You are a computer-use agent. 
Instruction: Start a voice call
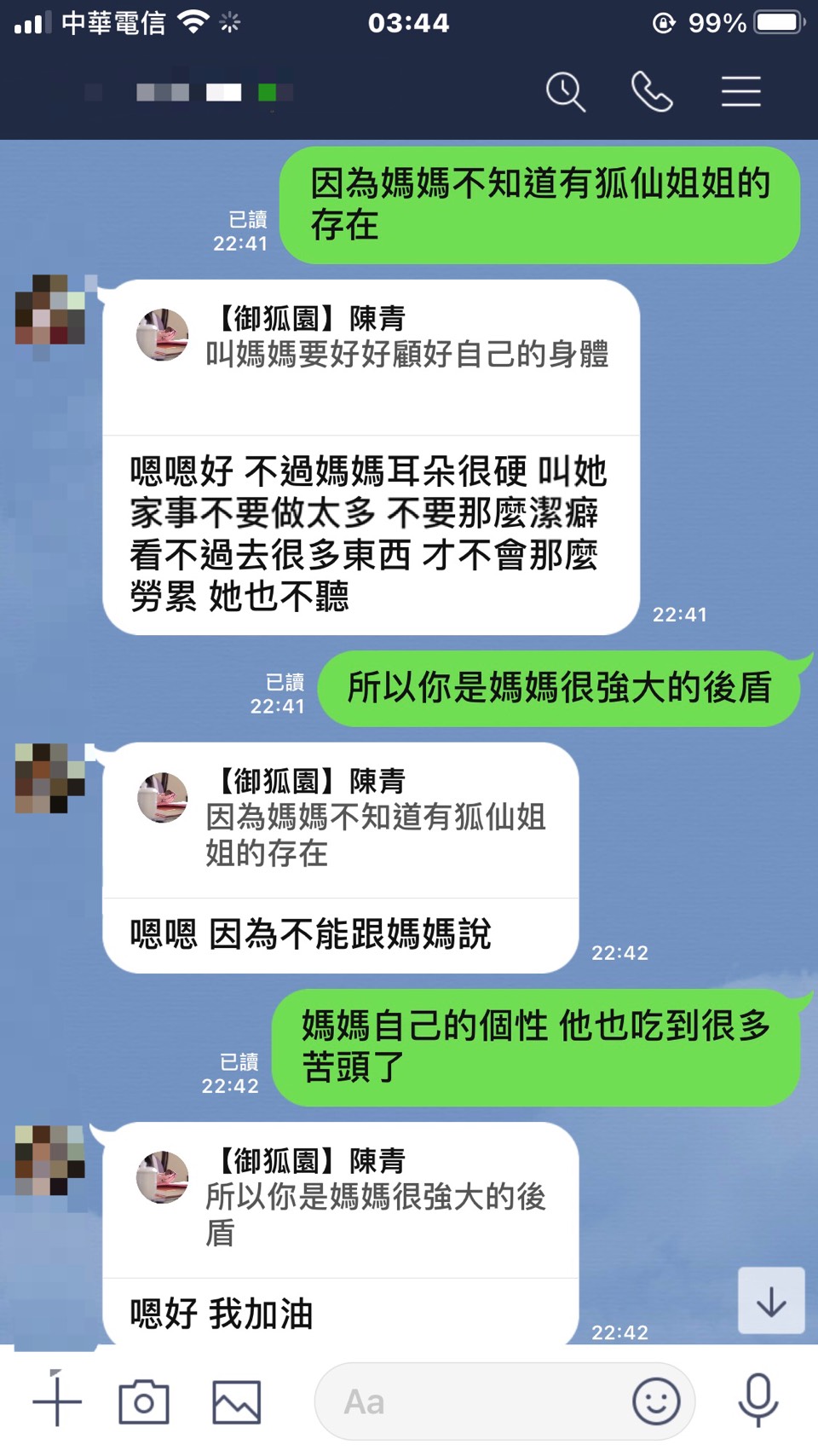pyautogui.click(x=652, y=92)
